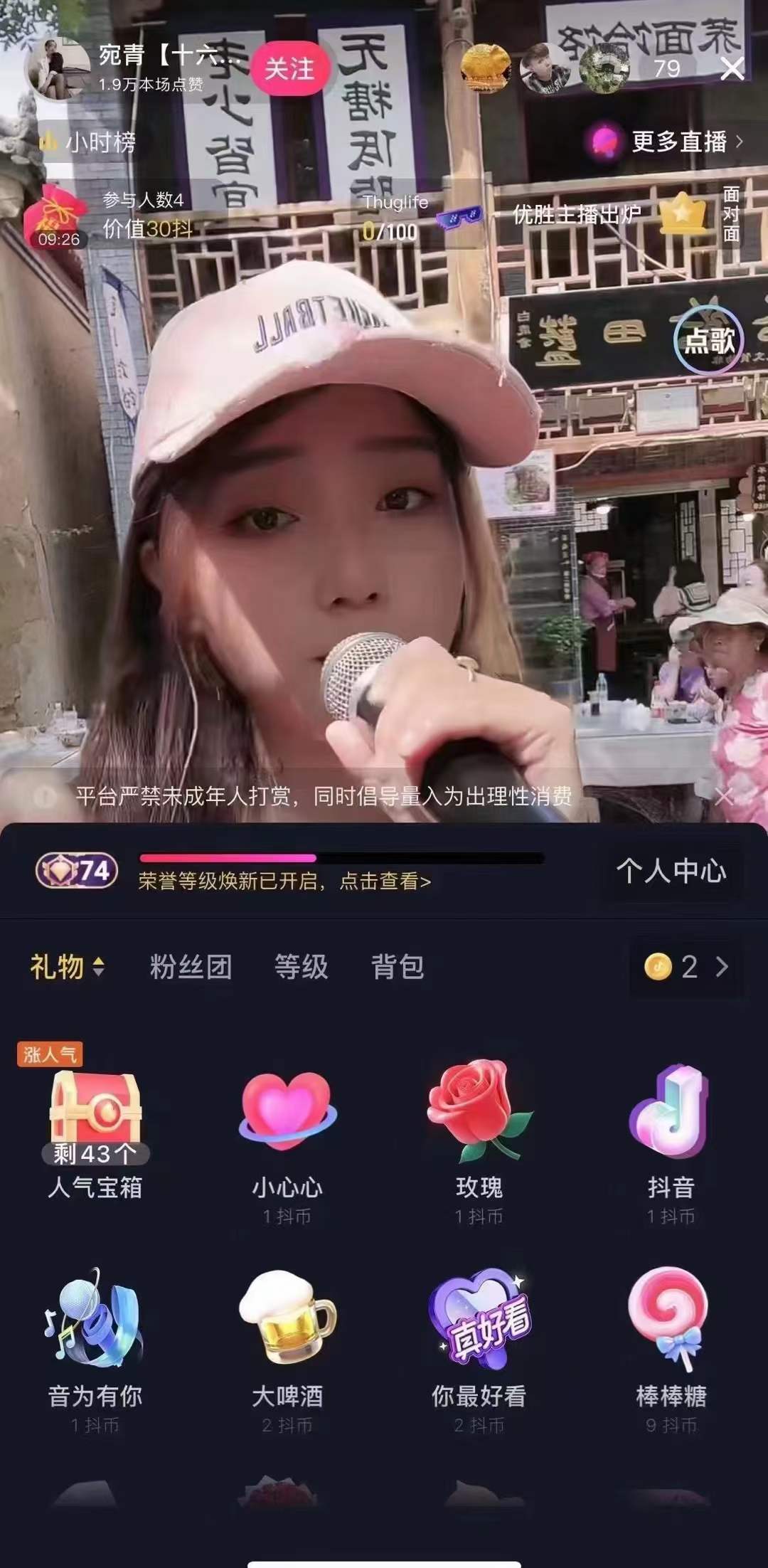The height and width of the screenshot is (1568, 768).
Task: Open the coin balance recharge
Action: click(x=687, y=967)
